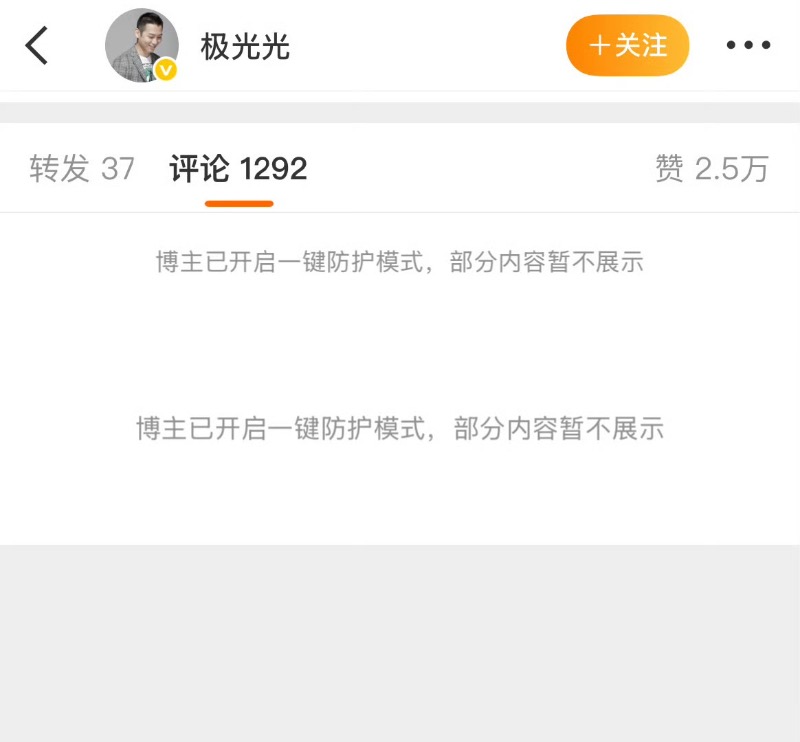
Task: Go back with the top-left arrow
Action: click(x=37, y=46)
